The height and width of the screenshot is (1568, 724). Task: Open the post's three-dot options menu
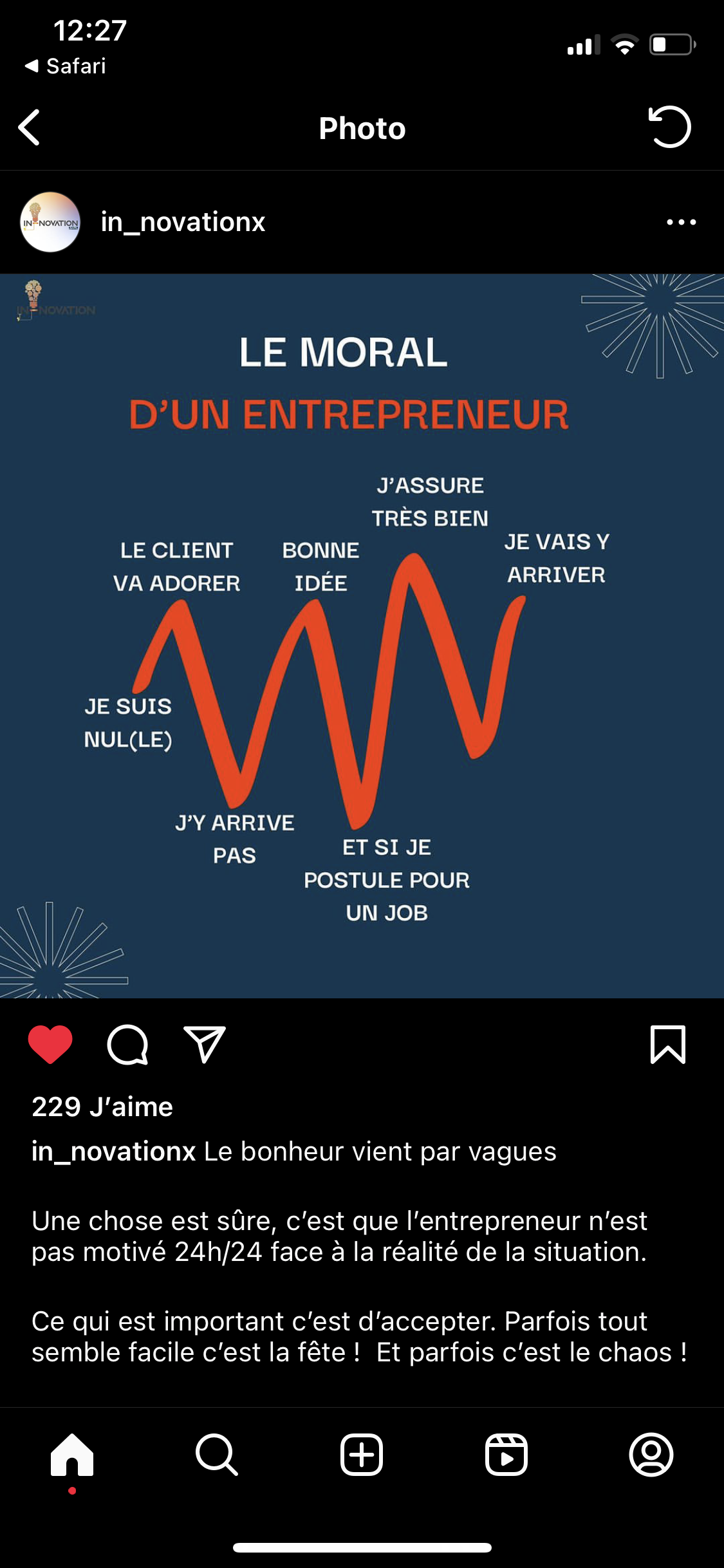pos(681,222)
